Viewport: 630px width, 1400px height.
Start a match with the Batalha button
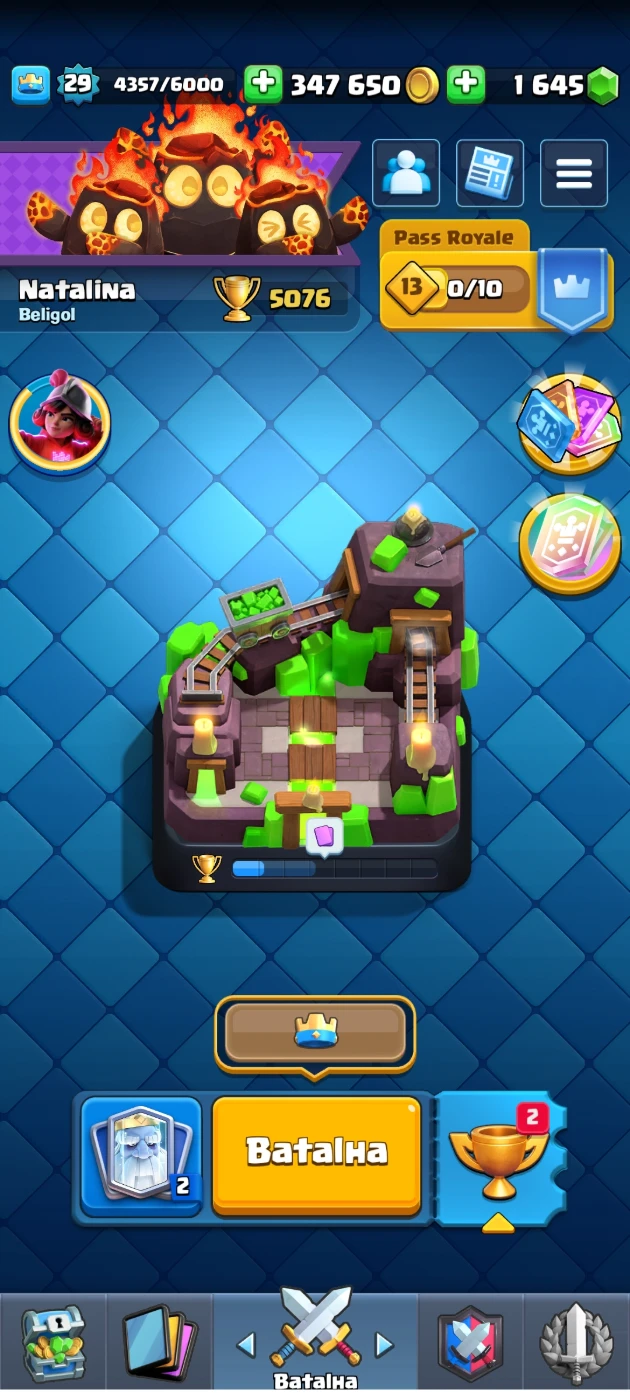[x=316, y=1153]
